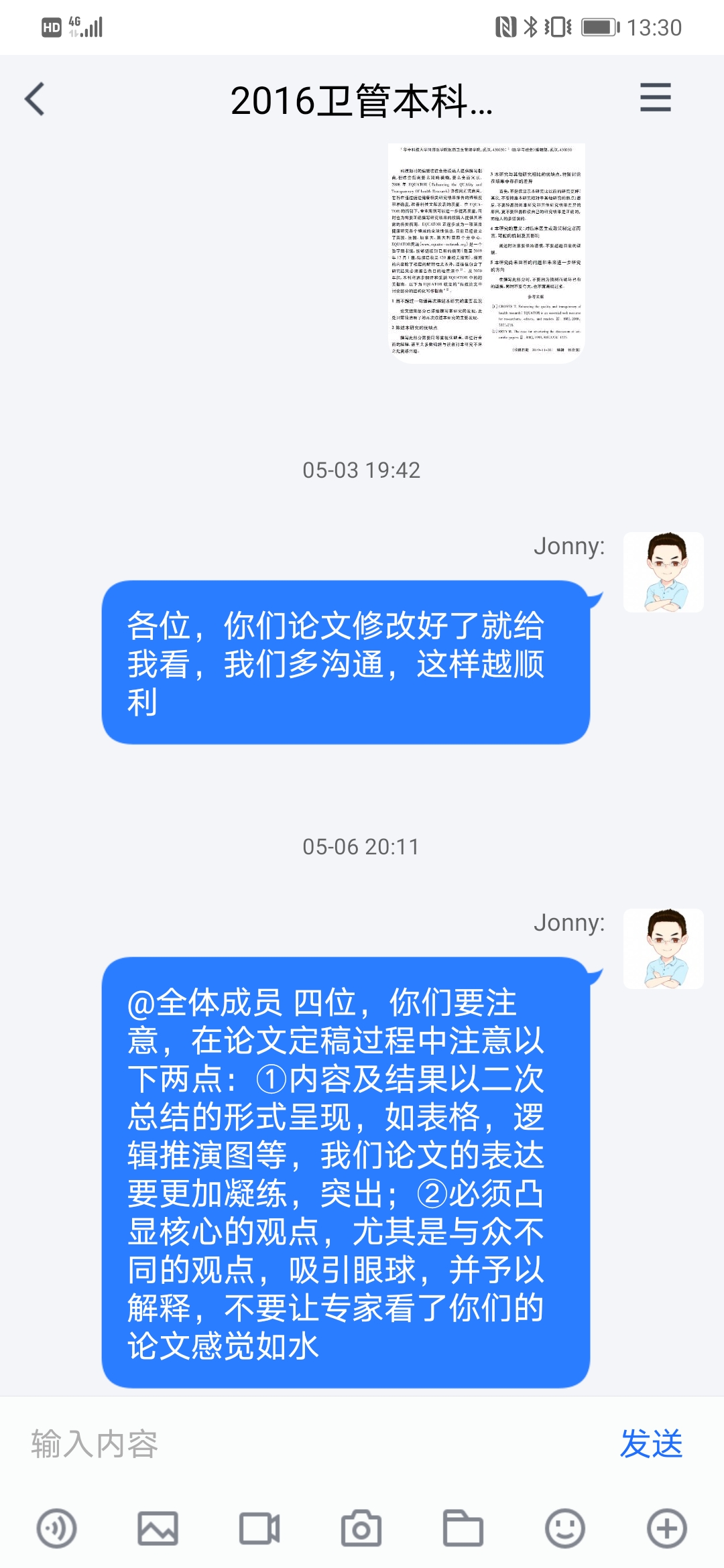This screenshot has width=724, height=1568.
Task: Start a video recording
Action: [259, 1529]
